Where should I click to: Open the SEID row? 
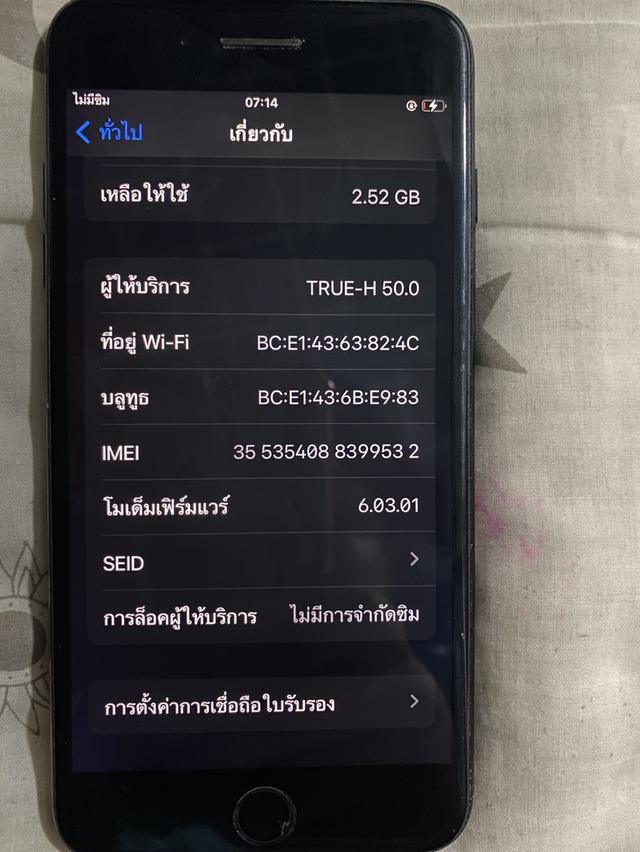pos(260,561)
